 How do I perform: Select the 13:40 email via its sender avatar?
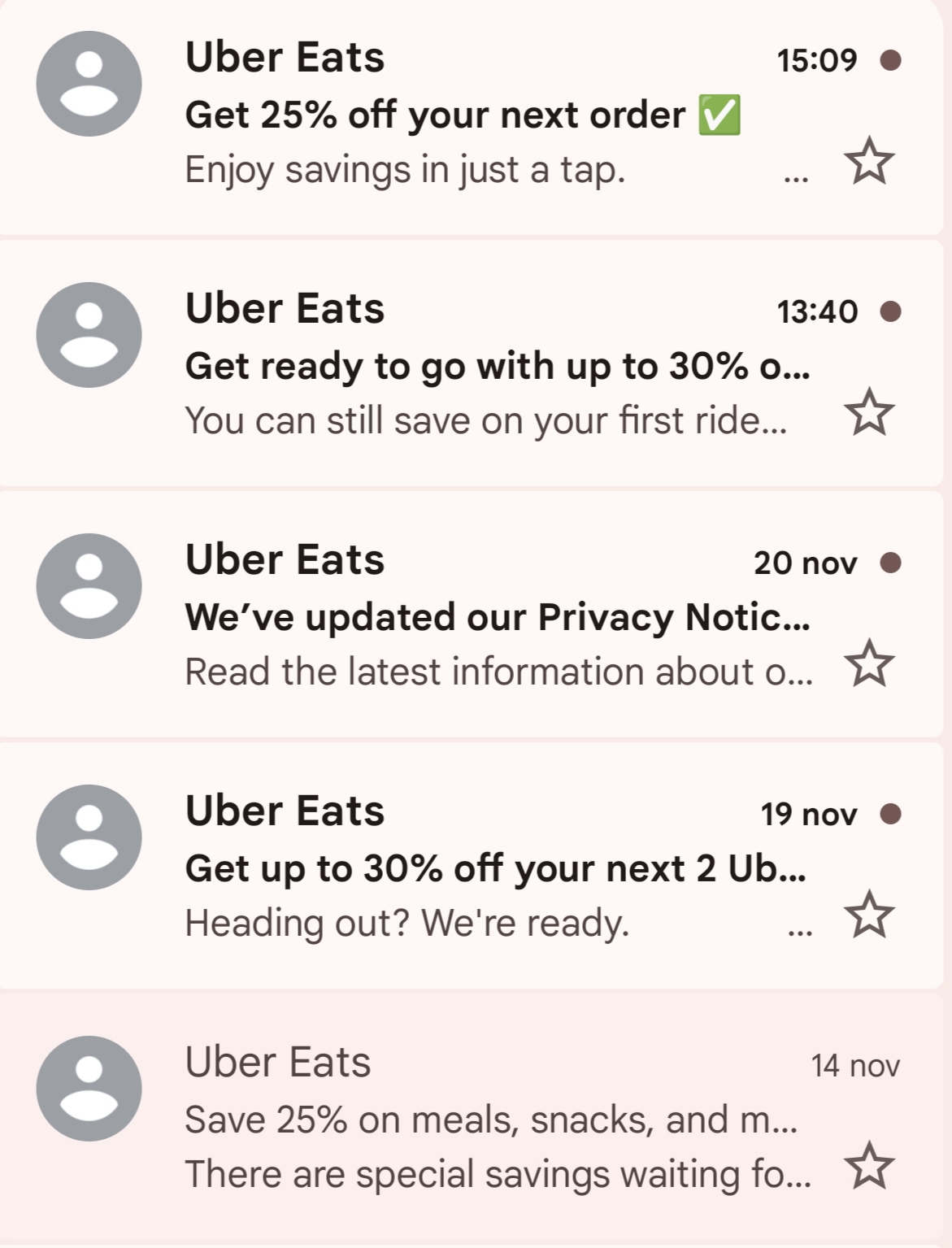click(x=89, y=335)
